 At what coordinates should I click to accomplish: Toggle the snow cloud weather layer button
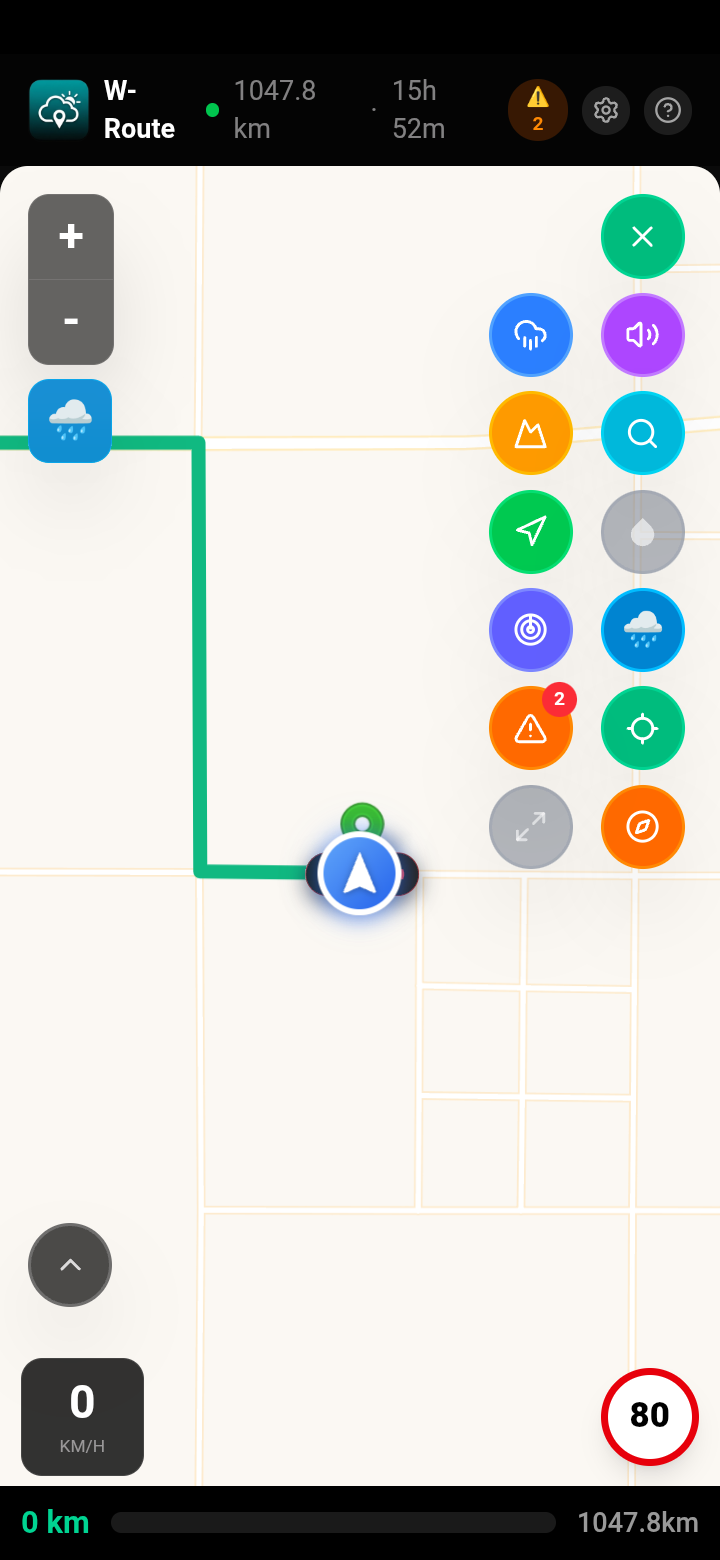click(642, 630)
